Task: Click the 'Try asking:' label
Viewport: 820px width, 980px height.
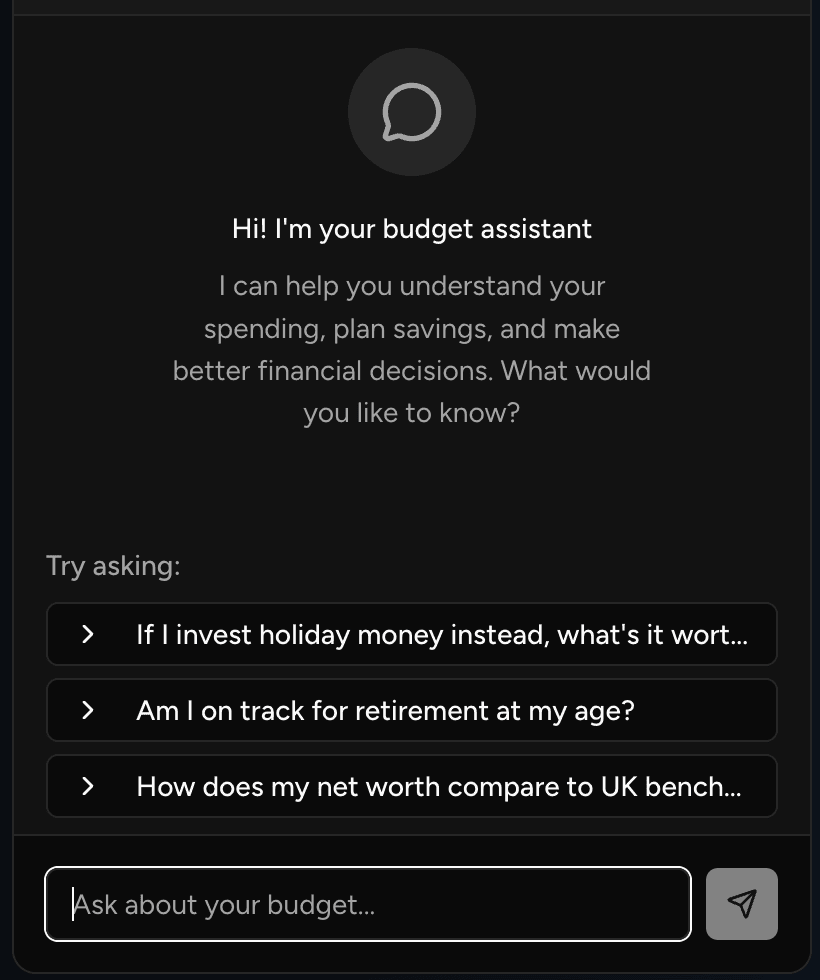Action: coord(113,565)
